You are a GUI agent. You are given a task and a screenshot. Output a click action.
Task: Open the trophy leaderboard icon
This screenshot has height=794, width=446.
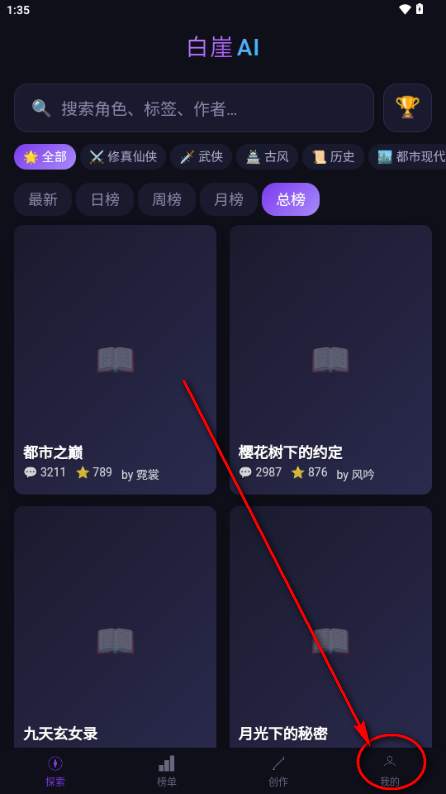tap(408, 108)
